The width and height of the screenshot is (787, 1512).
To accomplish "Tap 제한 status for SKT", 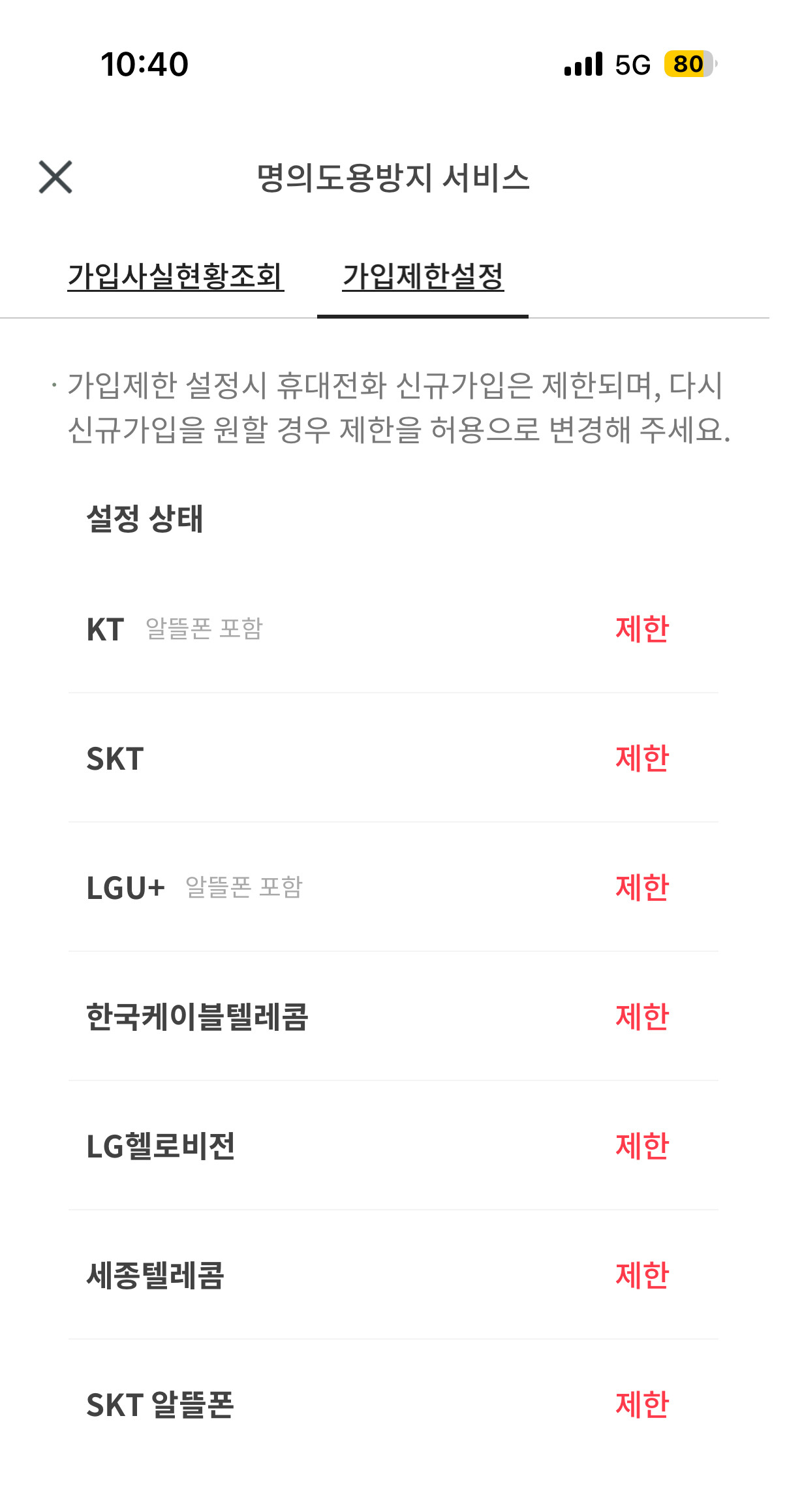I will (642, 758).
